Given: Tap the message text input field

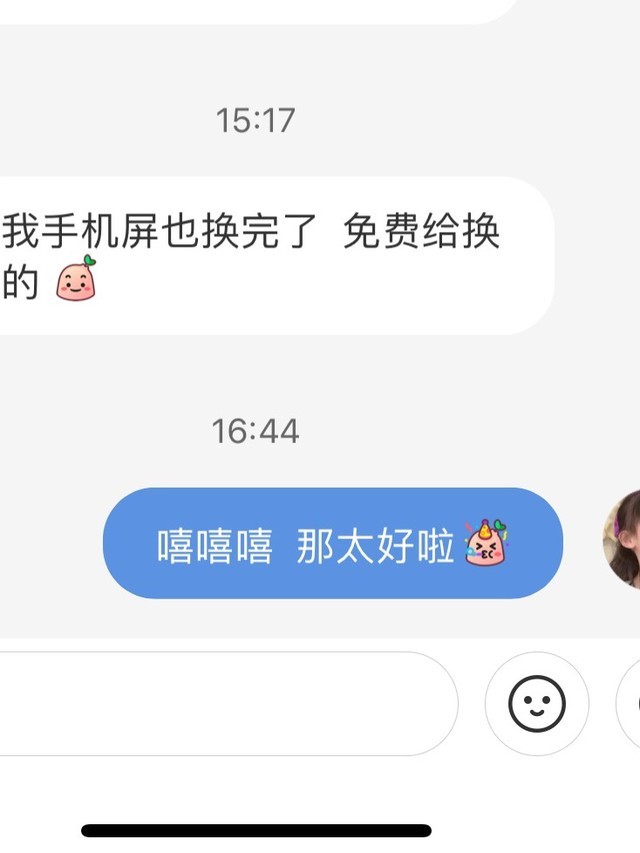Looking at the screenshot, I should click(x=220, y=704).
